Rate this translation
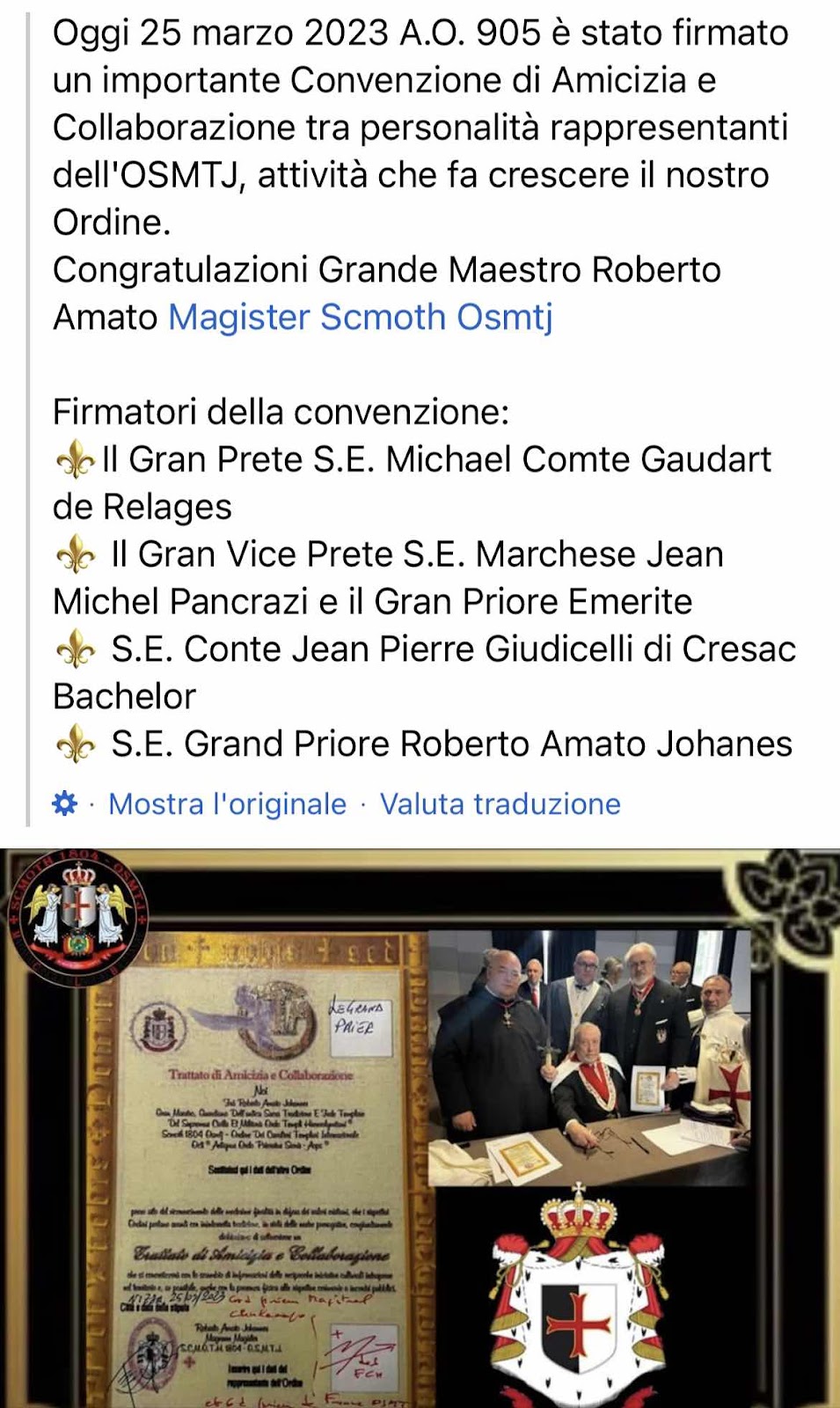Screen dimensions: 840x1408 click(x=500, y=803)
